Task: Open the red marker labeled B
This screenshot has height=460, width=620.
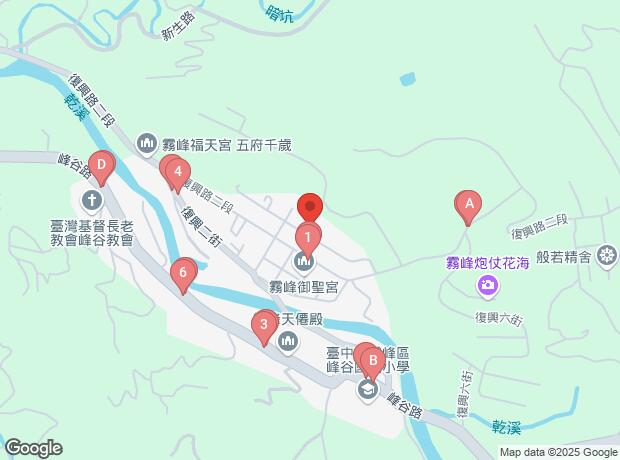Action: coord(368,358)
